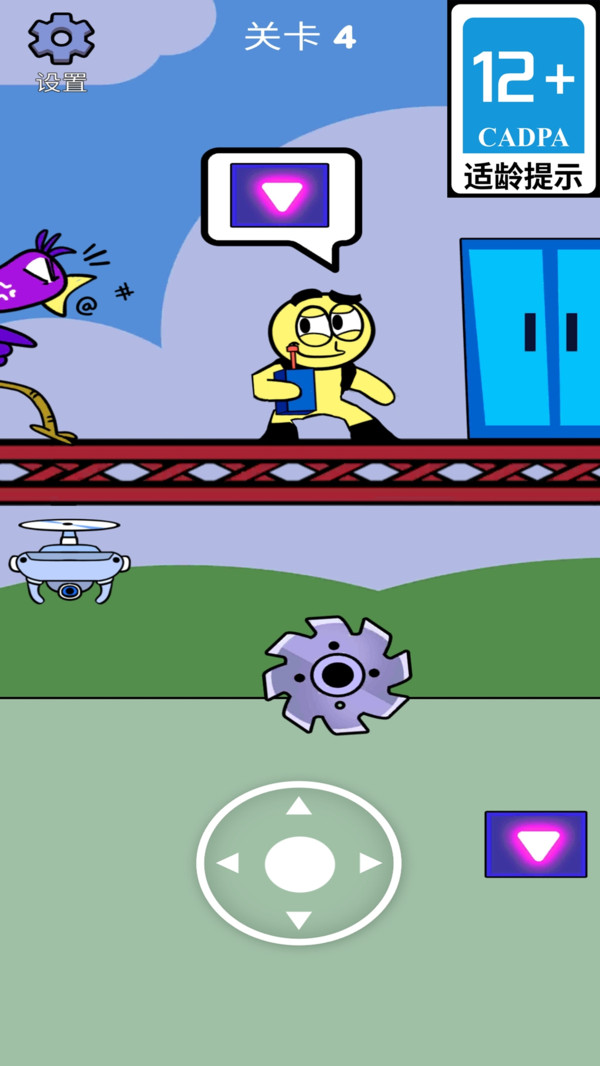600x1066 pixels.
Task: Tap the joystick left arrow
Action: point(228,863)
